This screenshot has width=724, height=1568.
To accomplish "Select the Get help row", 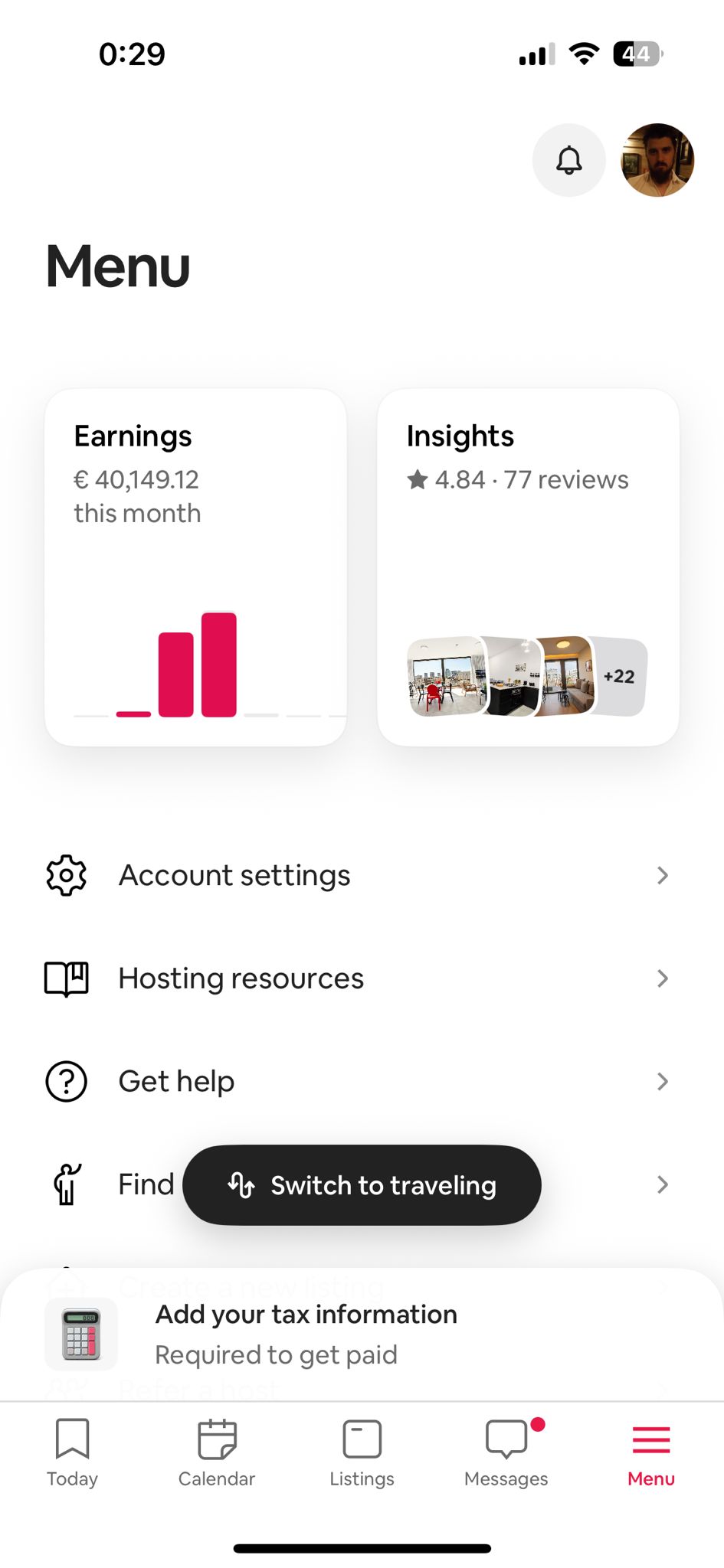I will 357,1081.
